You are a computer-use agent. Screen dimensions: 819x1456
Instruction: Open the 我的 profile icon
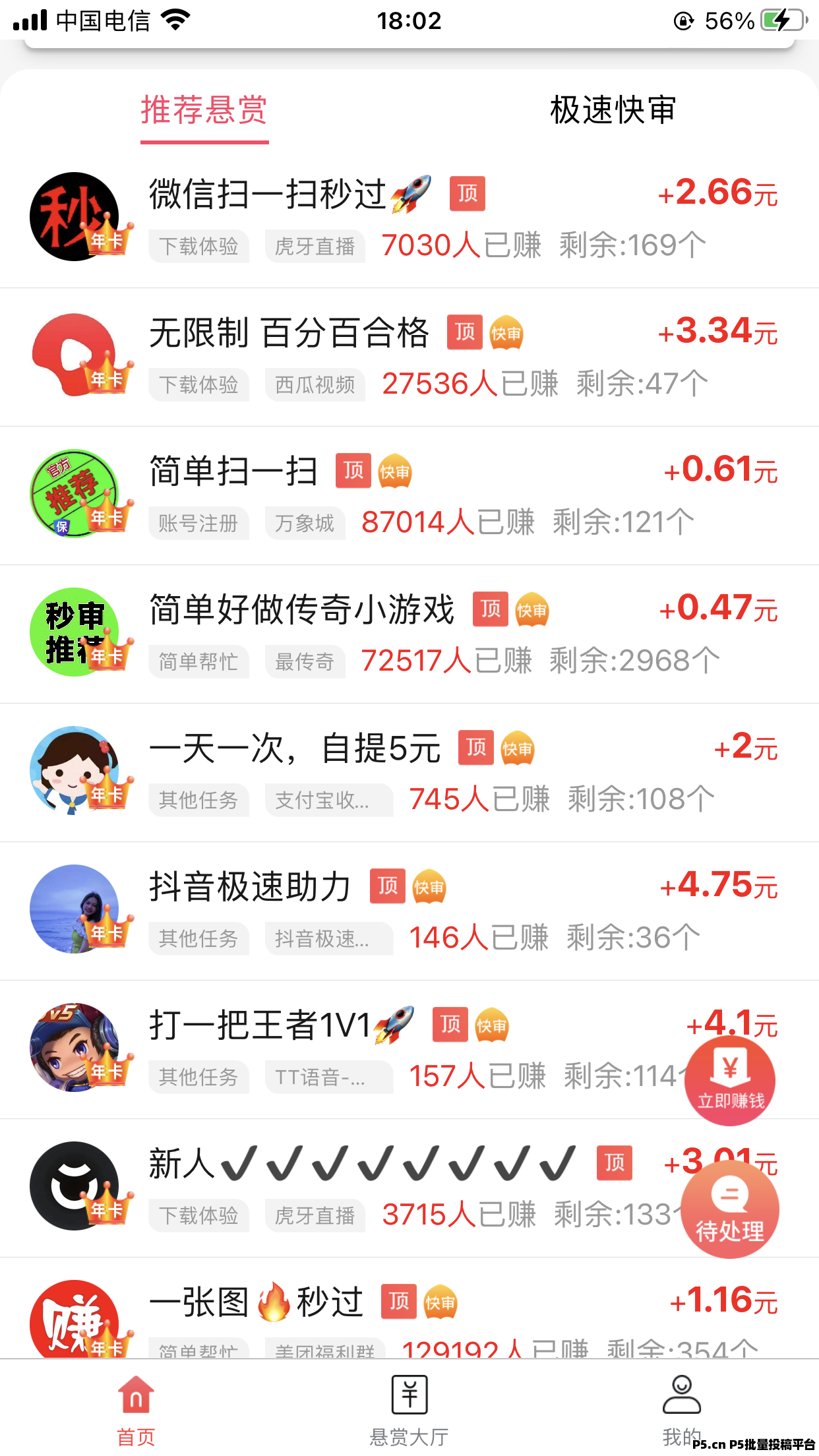click(x=682, y=1393)
